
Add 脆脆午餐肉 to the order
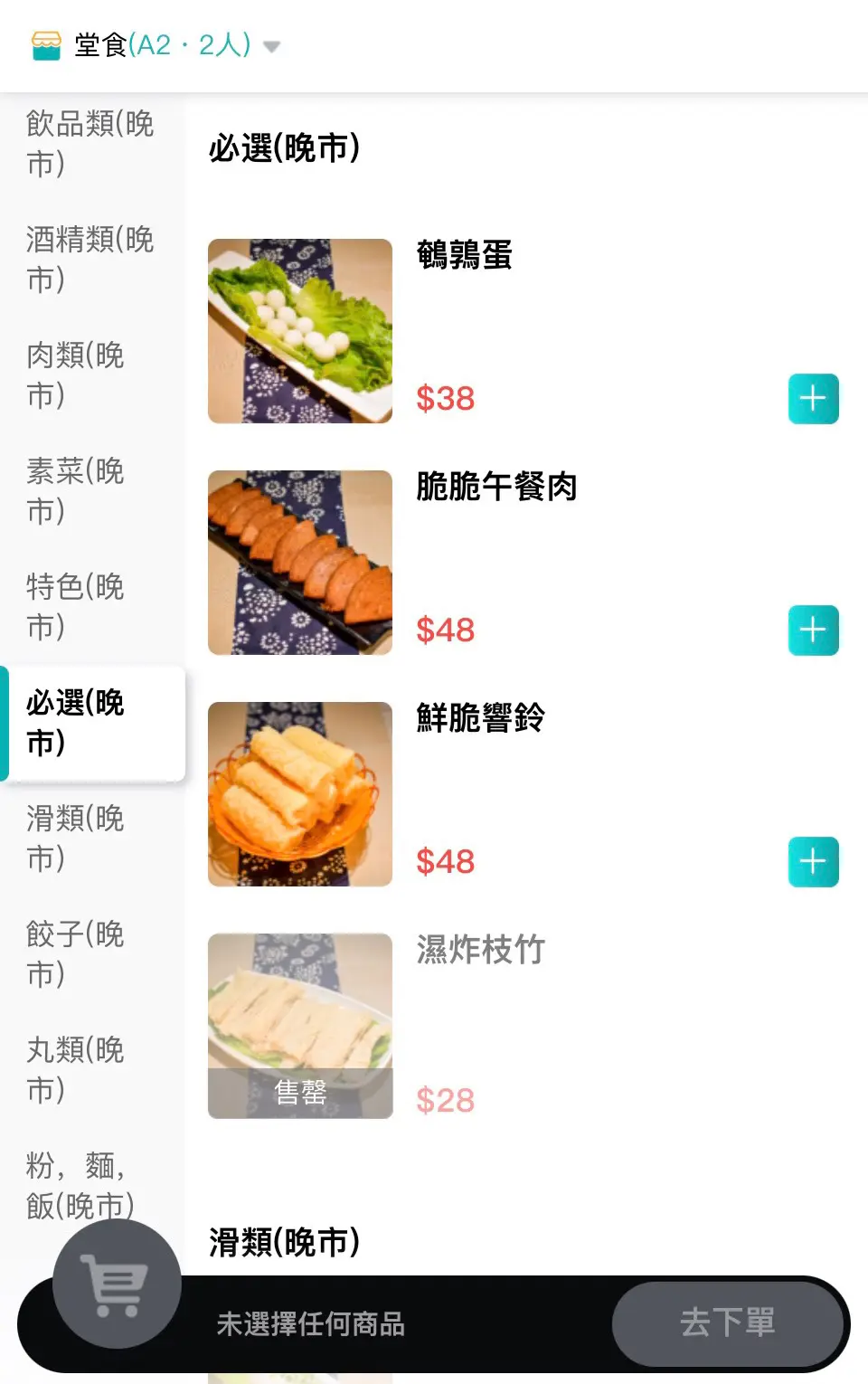pyautogui.click(x=813, y=630)
